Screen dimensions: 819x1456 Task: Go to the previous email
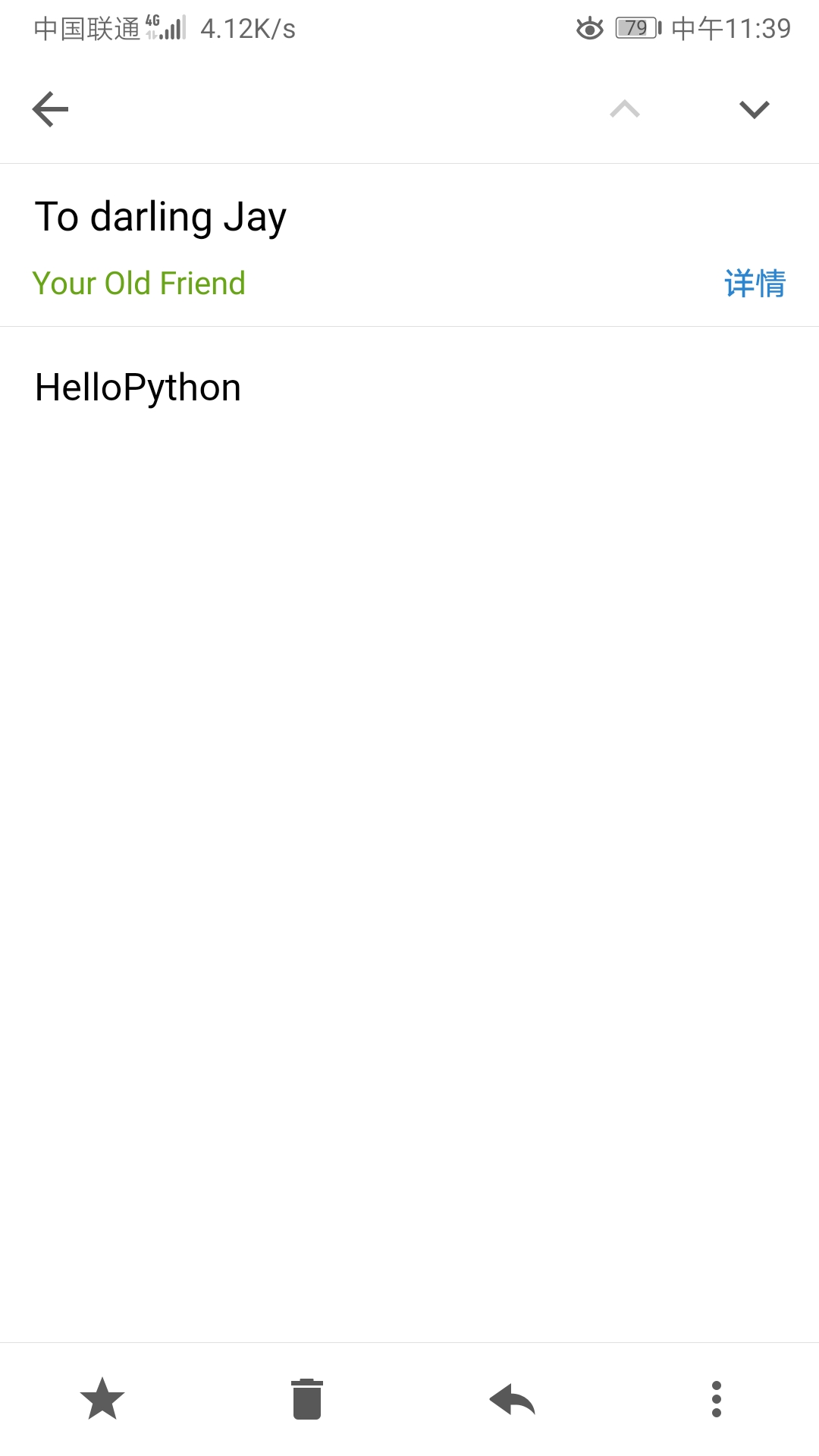tap(625, 109)
